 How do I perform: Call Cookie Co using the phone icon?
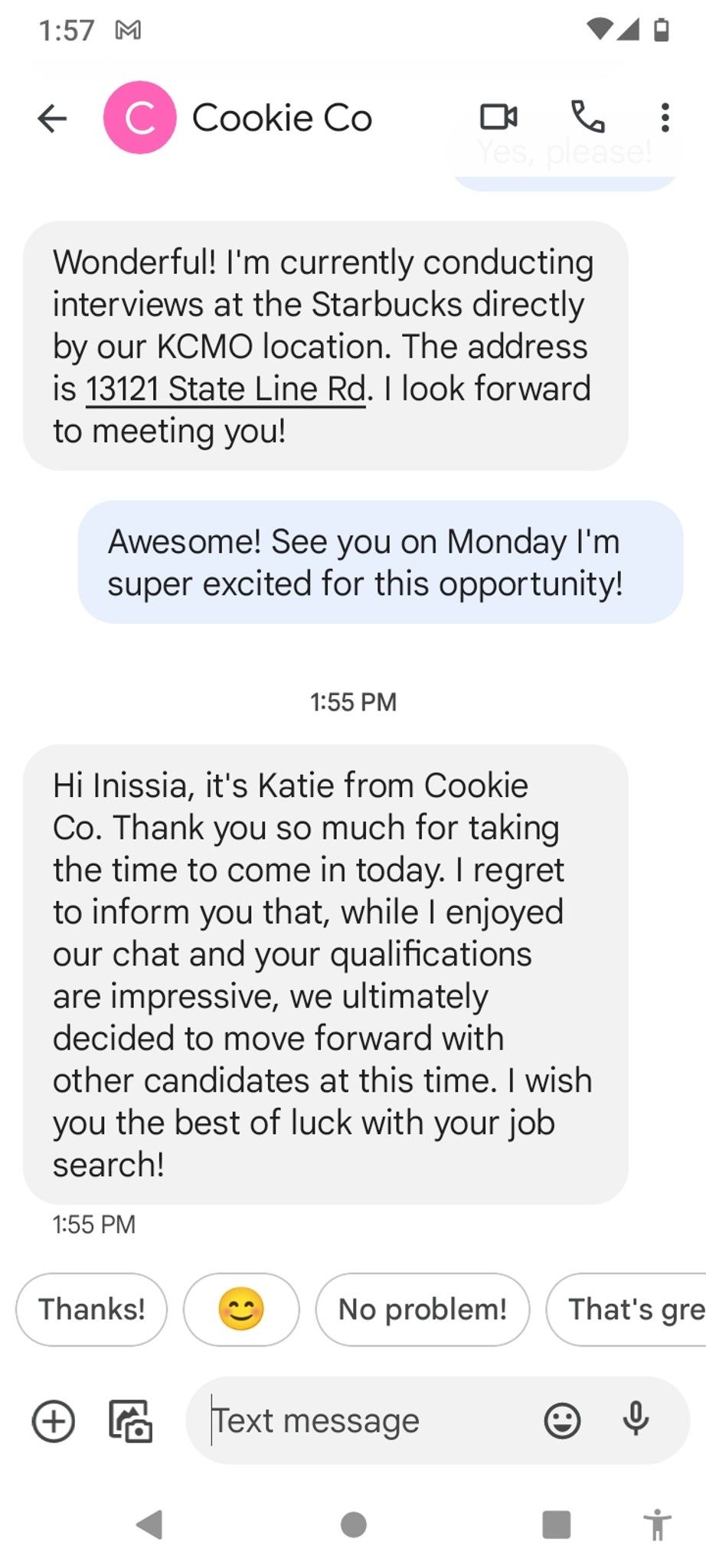click(588, 117)
